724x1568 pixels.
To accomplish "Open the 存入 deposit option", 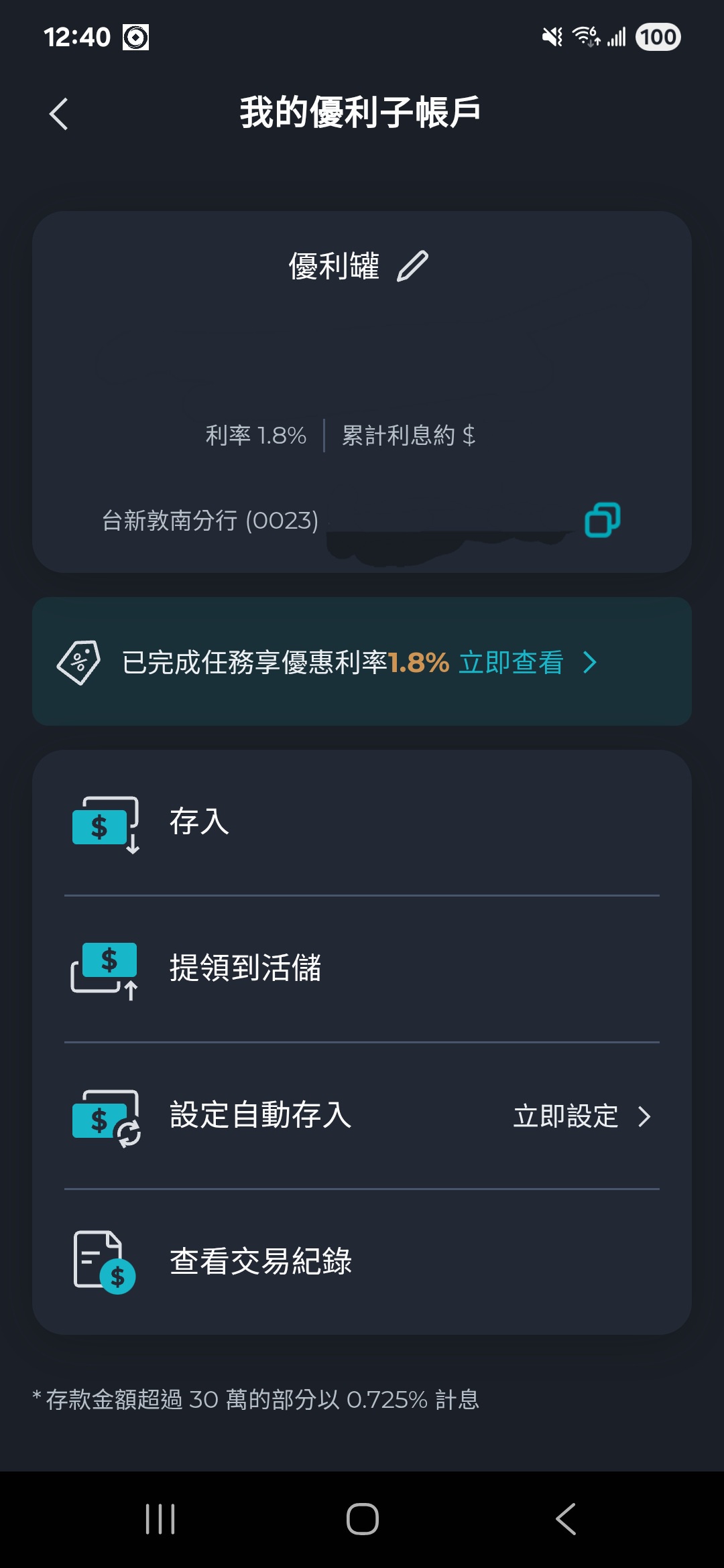I will pos(362,823).
